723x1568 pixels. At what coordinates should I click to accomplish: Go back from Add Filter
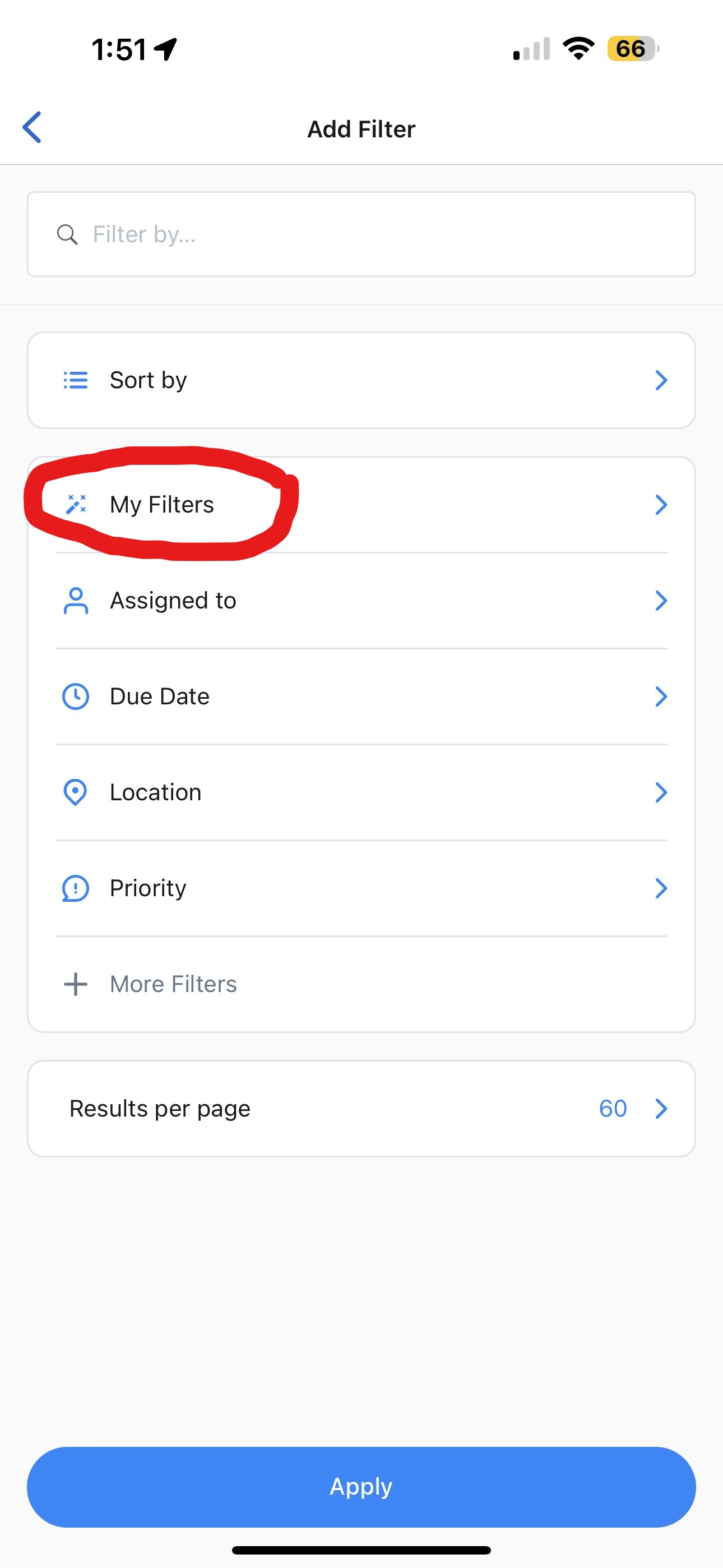[x=33, y=127]
